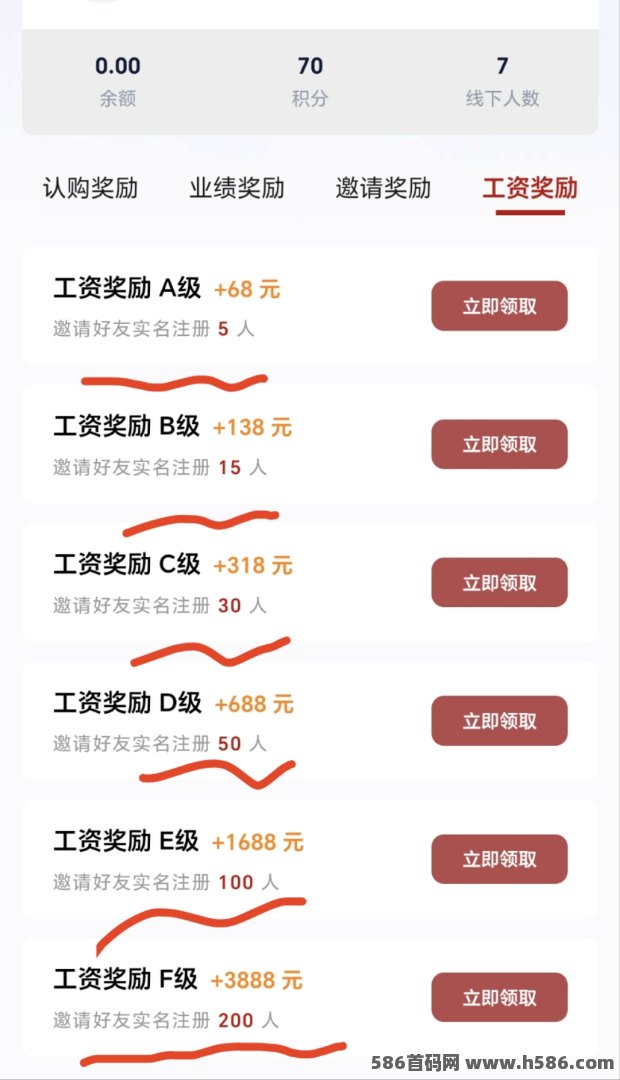Claim 工资奖励 E级 +1688 元
Viewport: 620px width, 1080px height.
(499, 859)
